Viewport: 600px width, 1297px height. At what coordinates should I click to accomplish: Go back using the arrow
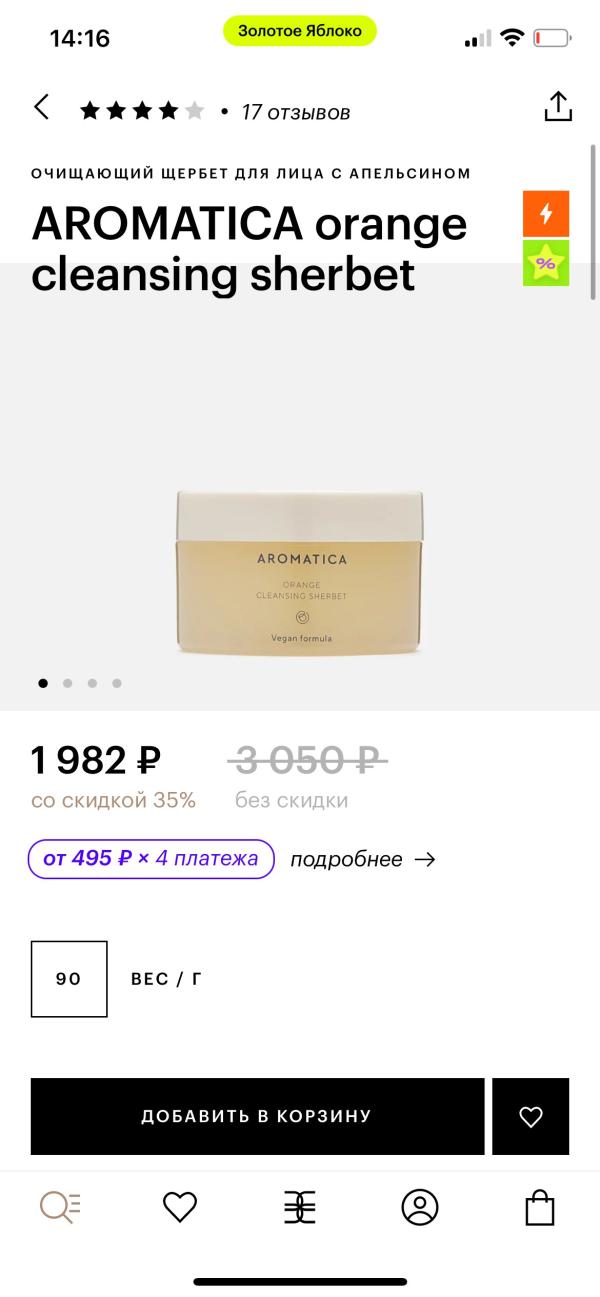(41, 108)
